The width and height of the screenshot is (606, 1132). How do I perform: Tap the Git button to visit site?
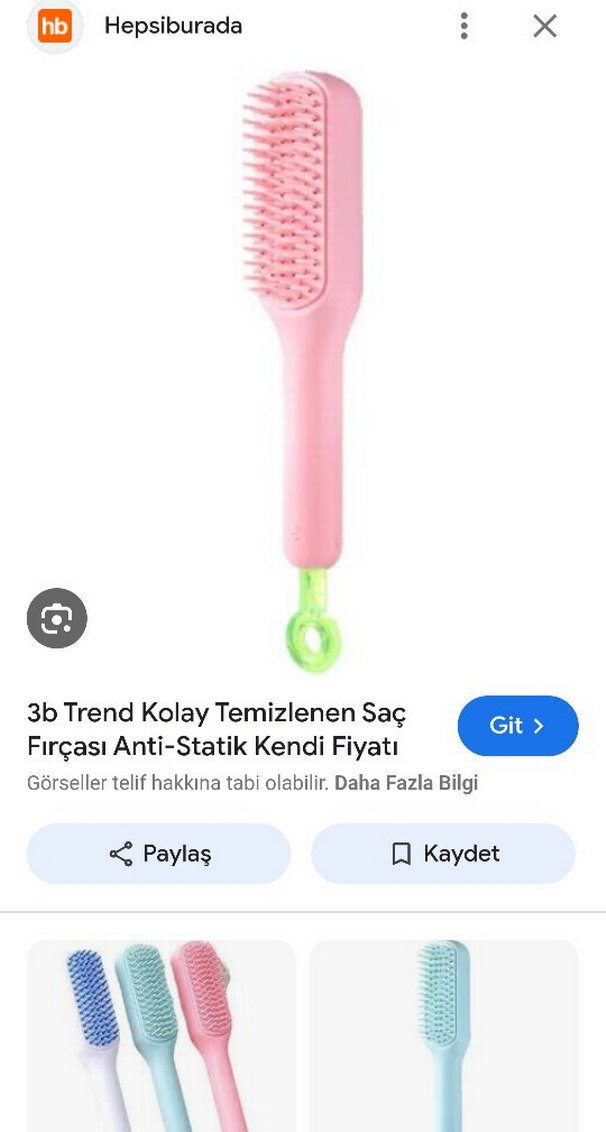517,726
